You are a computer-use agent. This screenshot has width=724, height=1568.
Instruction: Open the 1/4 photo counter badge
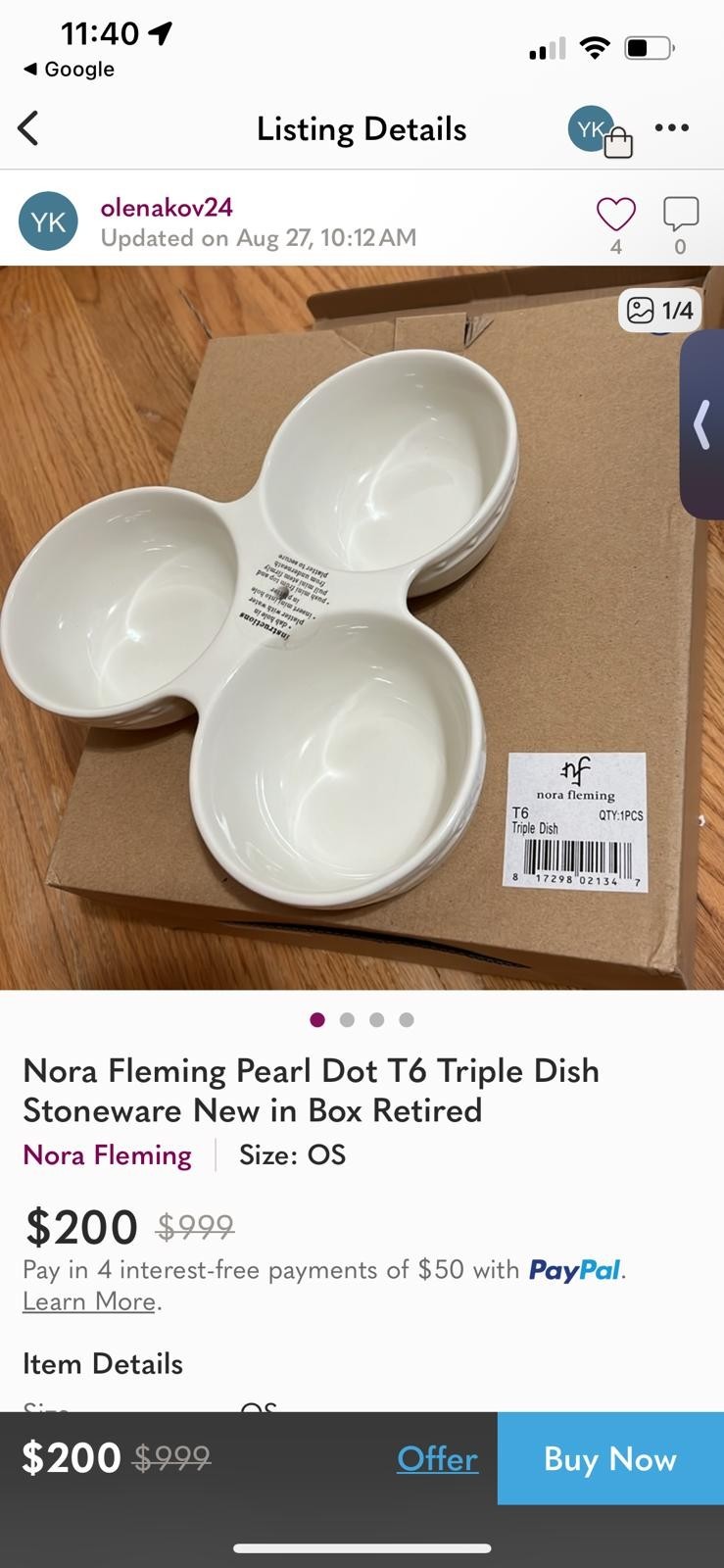tap(661, 311)
